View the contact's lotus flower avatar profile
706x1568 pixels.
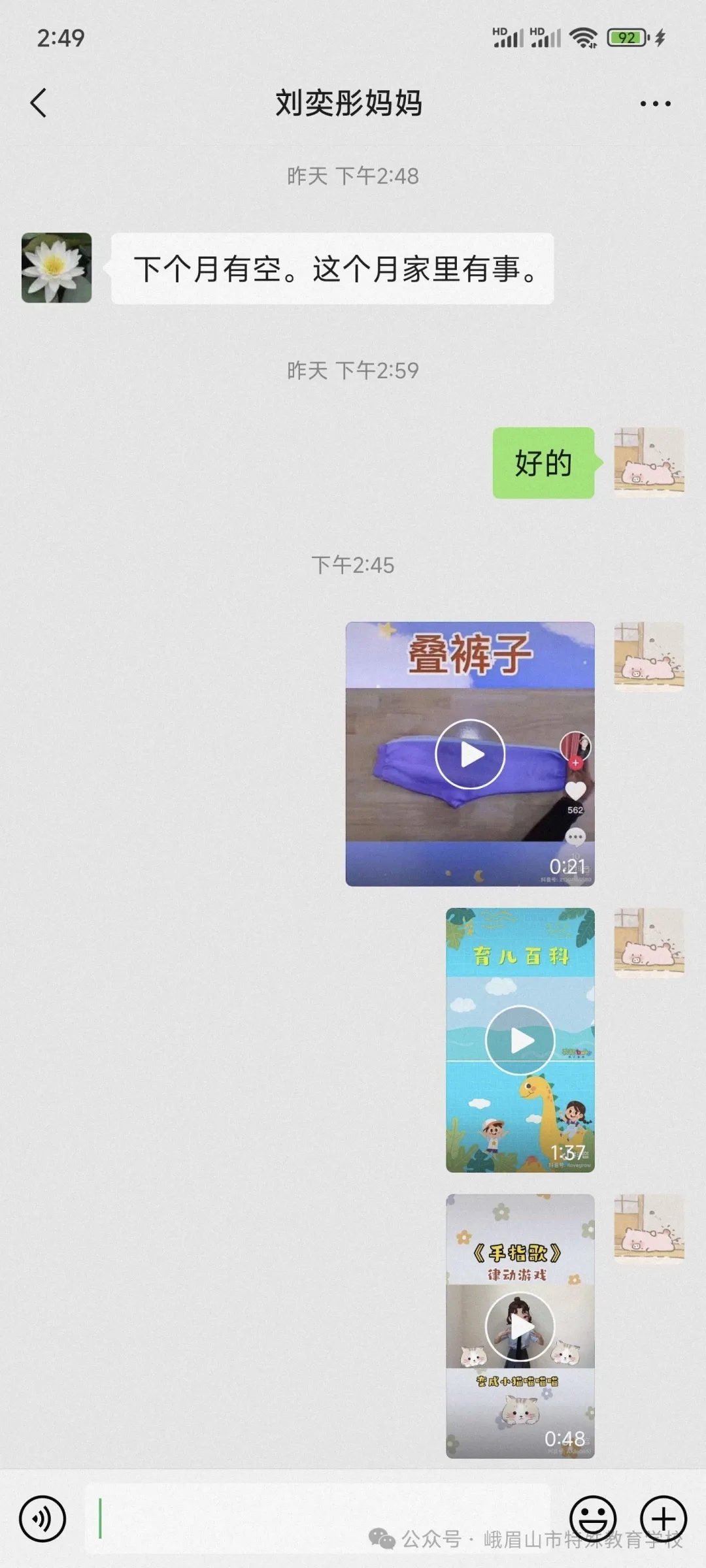click(x=57, y=268)
